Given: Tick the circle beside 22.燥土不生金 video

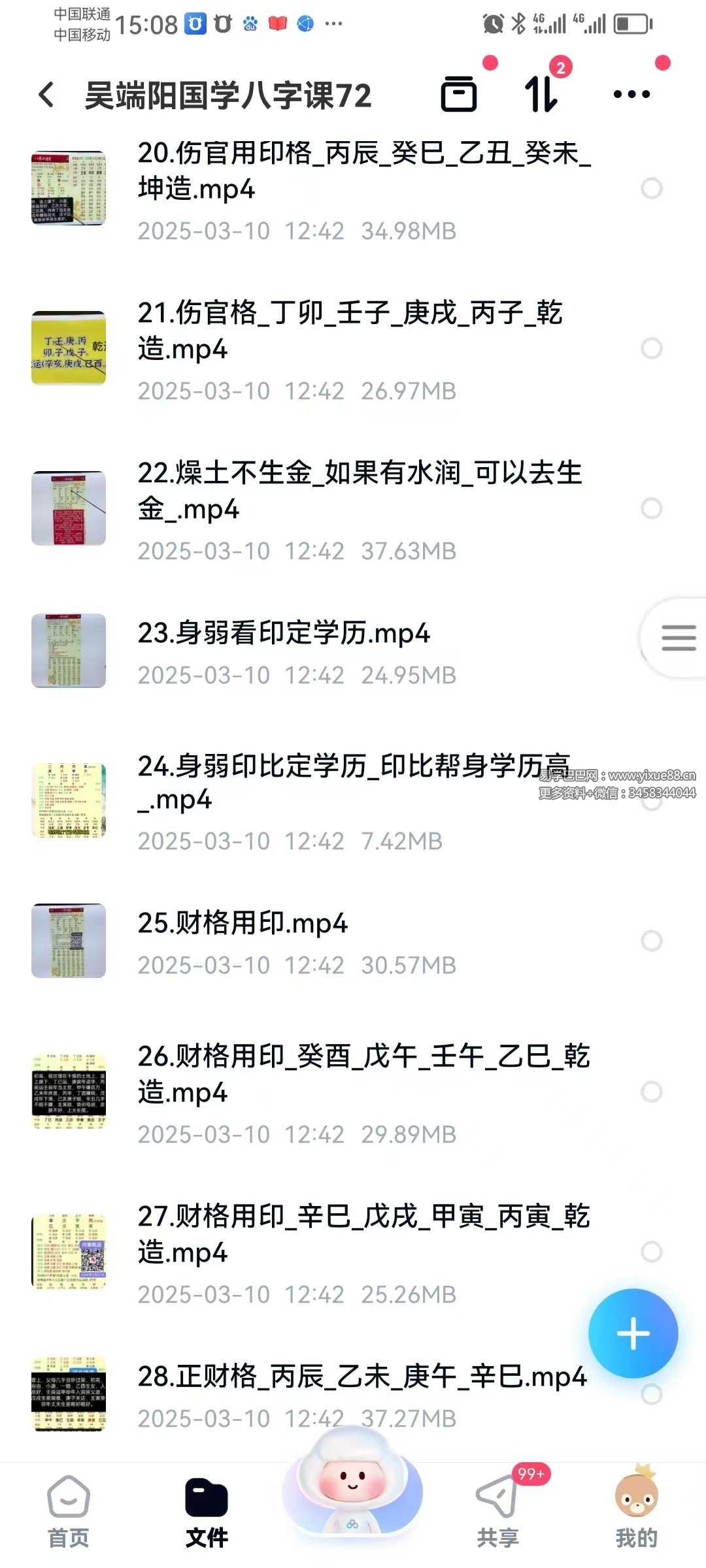Looking at the screenshot, I should [651, 508].
